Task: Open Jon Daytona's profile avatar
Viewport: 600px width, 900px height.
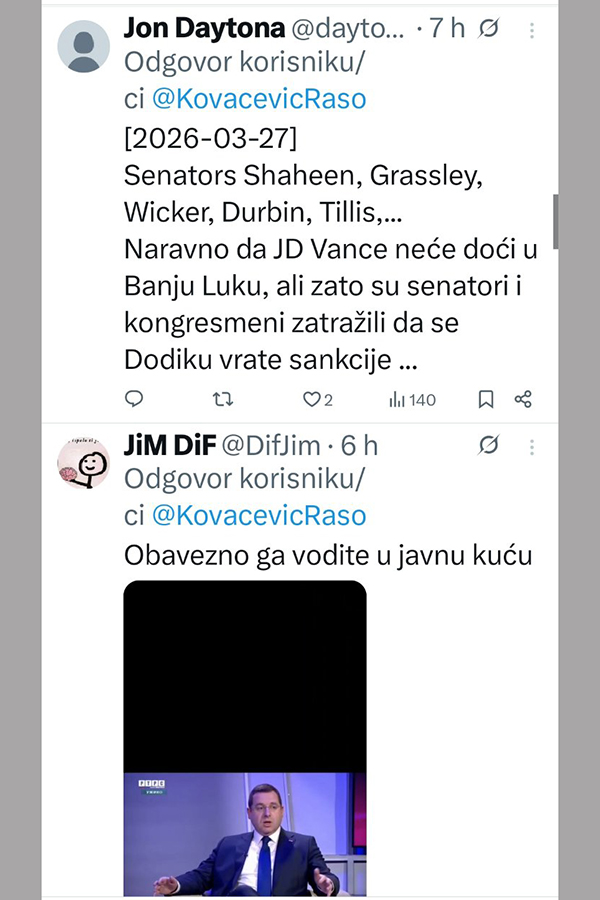Action: [84, 46]
